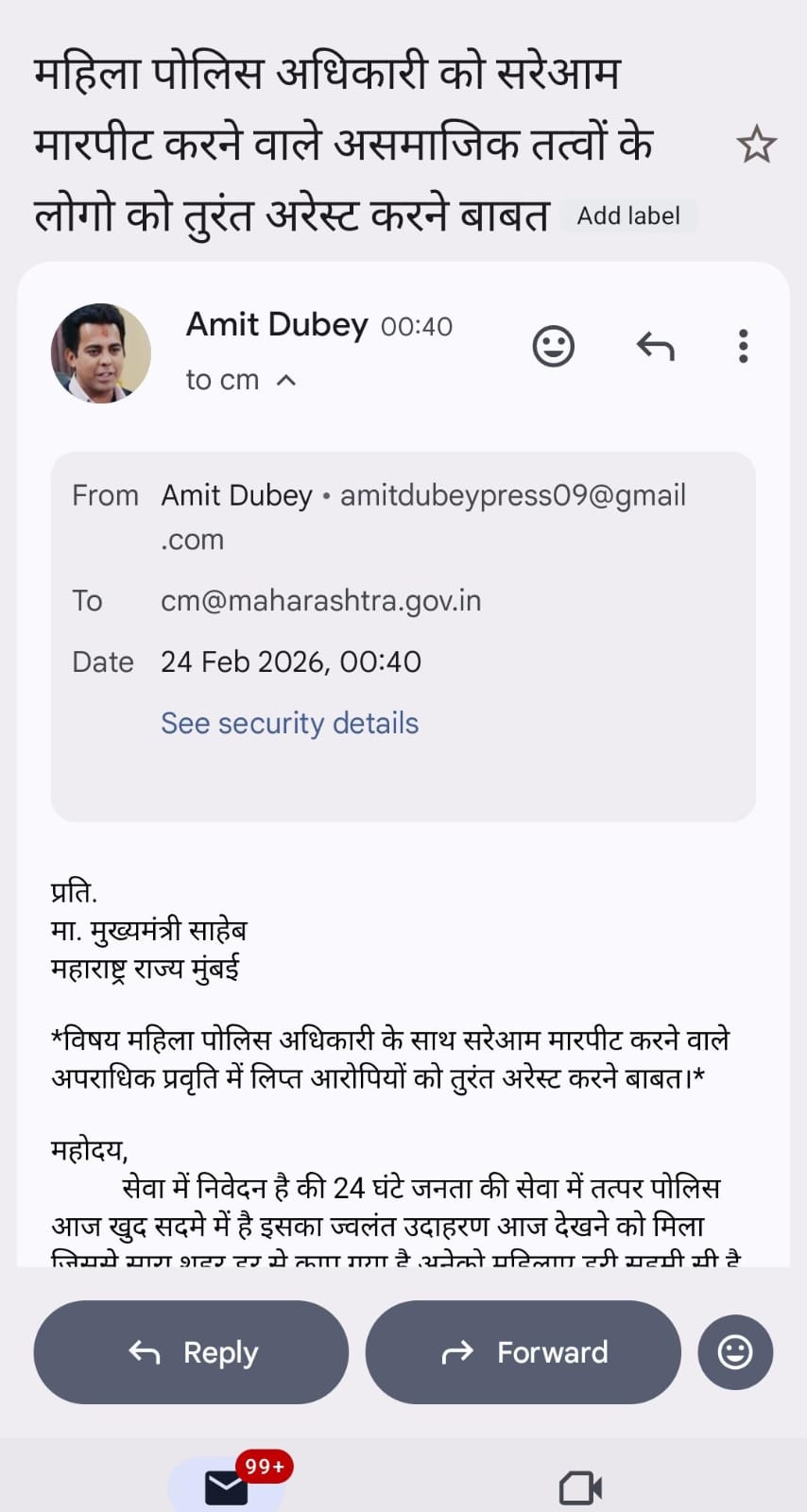Star this email
This screenshot has width=807, height=1512.
pyautogui.click(x=756, y=146)
